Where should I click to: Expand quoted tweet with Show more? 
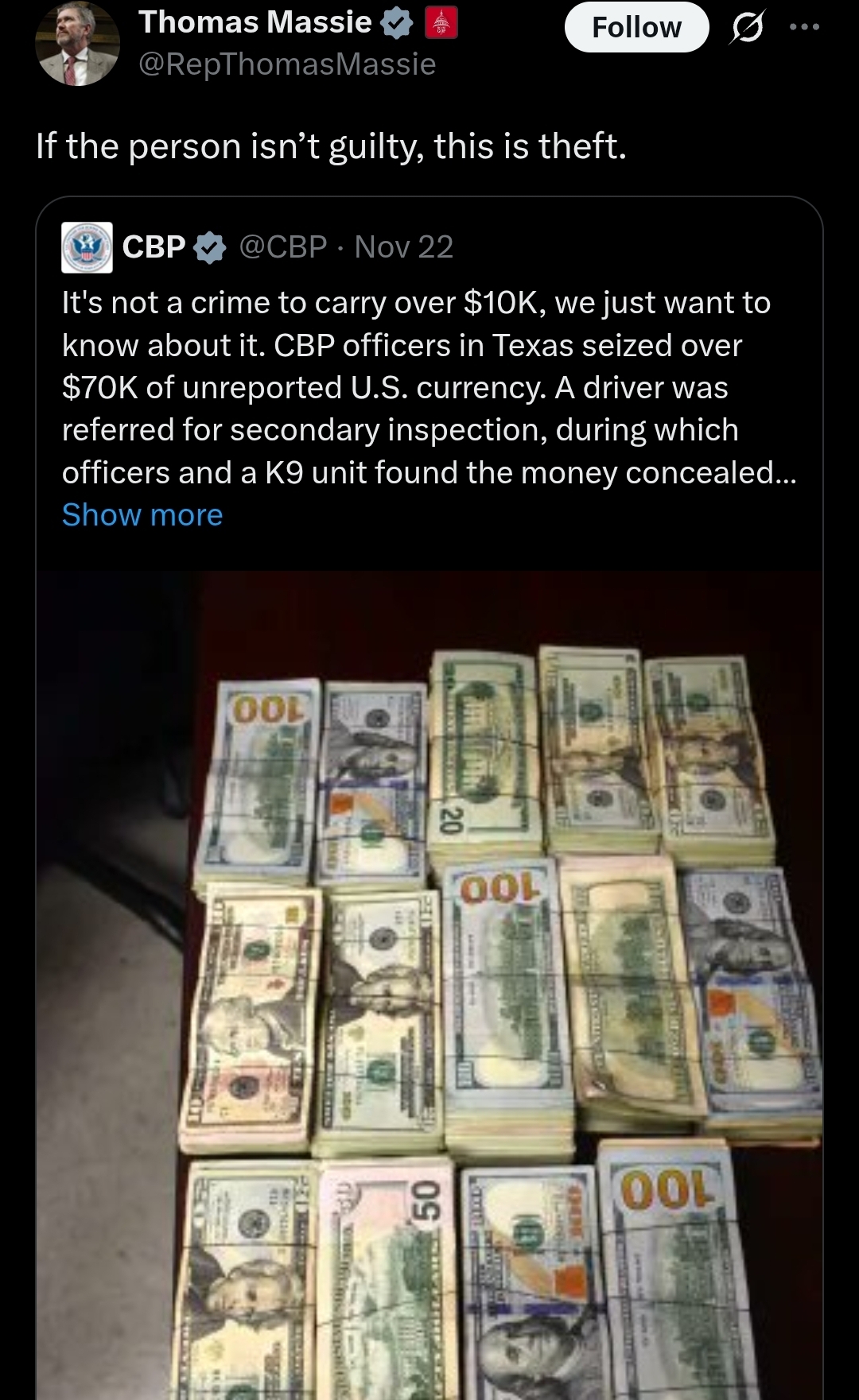click(142, 515)
